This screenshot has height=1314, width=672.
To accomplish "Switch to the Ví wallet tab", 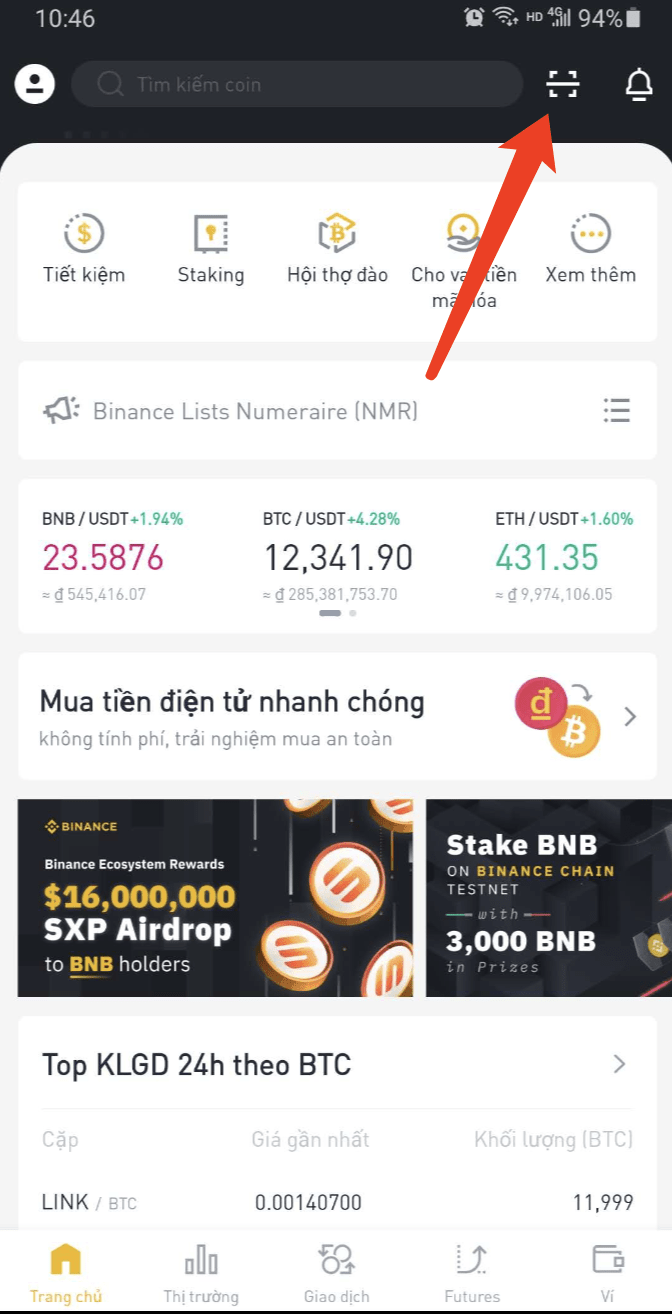I will click(607, 1272).
